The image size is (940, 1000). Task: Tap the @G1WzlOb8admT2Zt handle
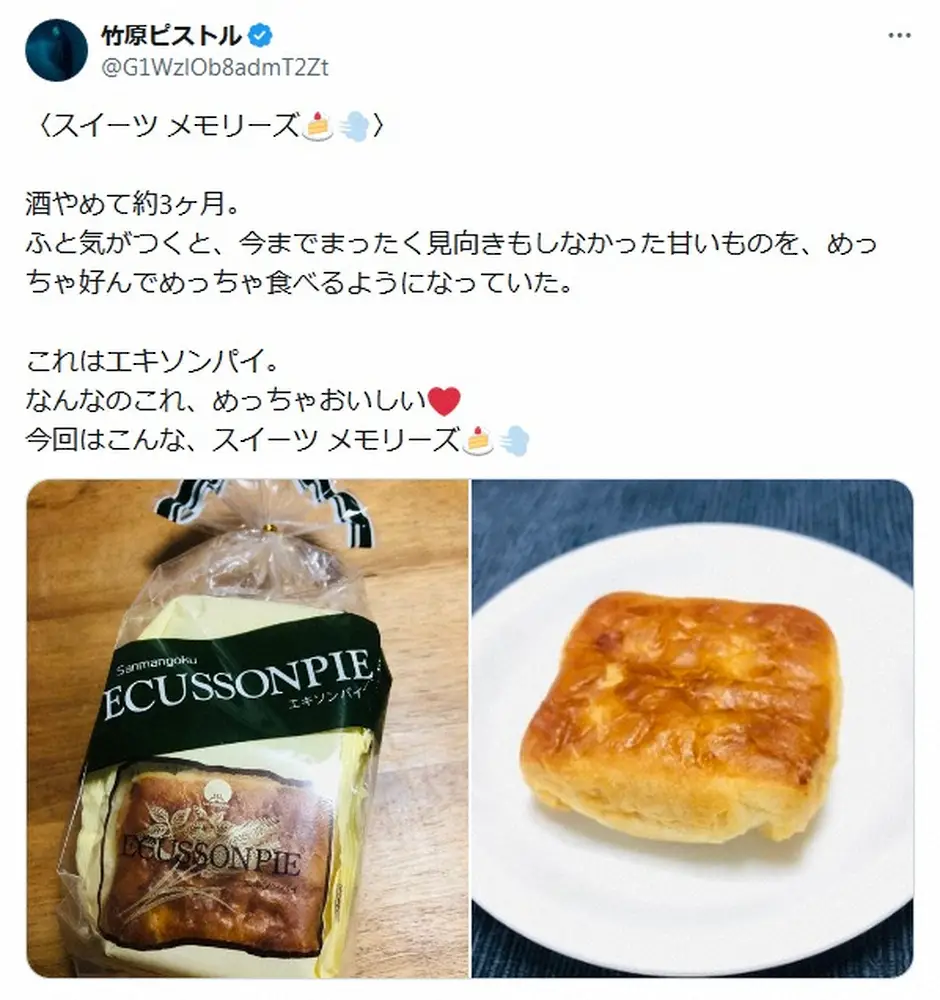[215, 67]
